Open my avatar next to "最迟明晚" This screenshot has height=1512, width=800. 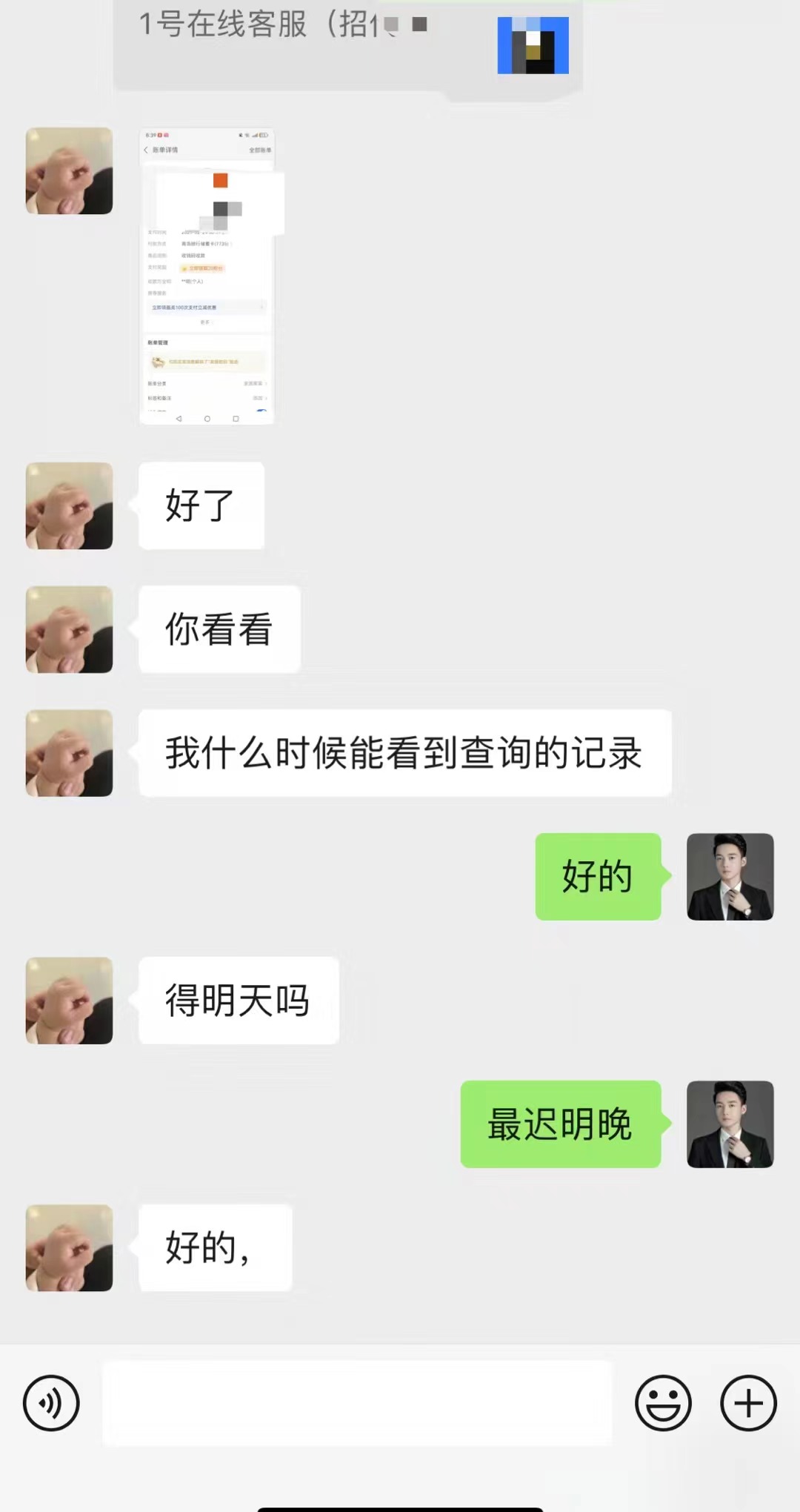click(730, 1124)
